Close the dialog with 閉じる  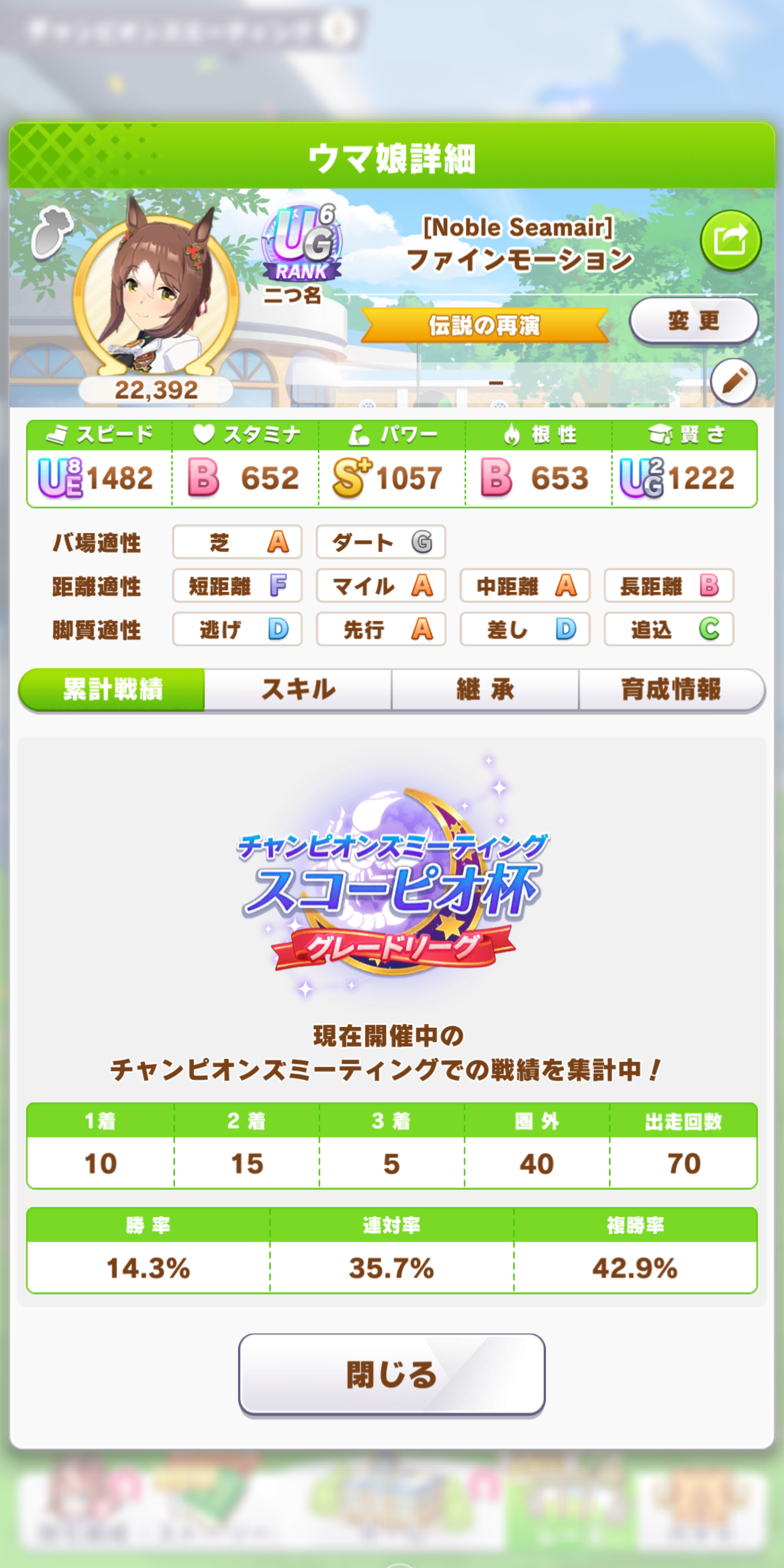pyautogui.click(x=391, y=1374)
